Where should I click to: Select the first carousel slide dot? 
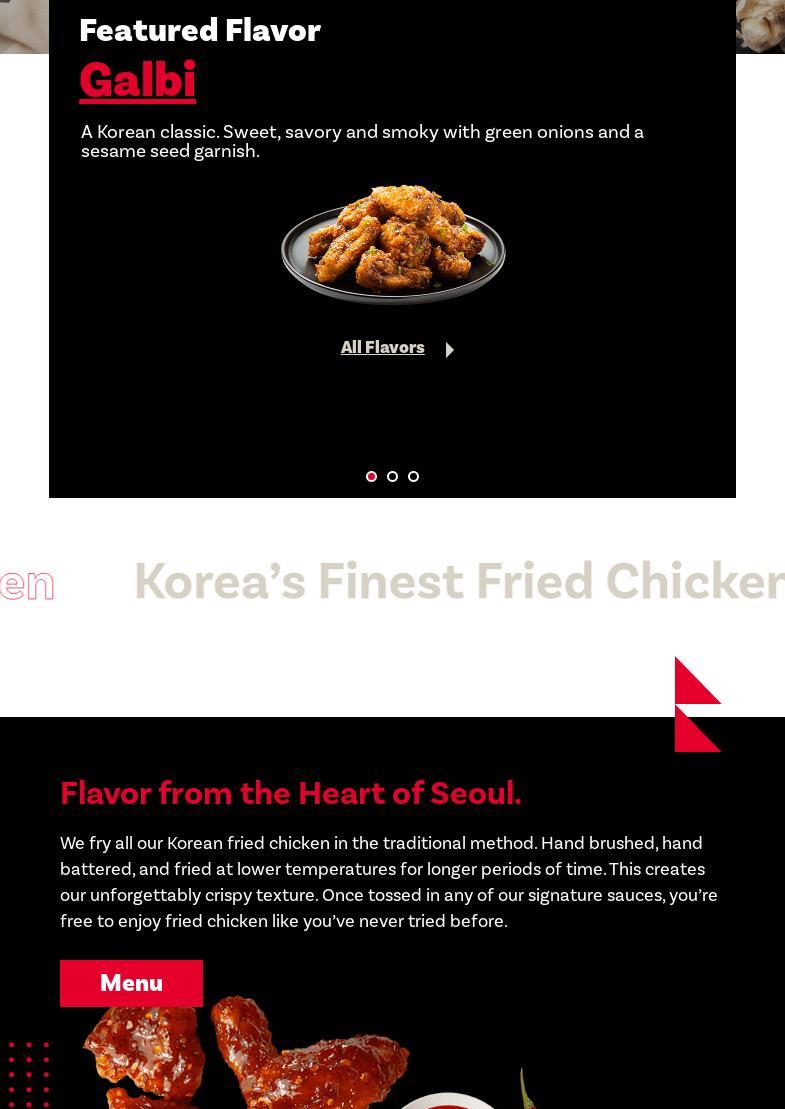(371, 477)
